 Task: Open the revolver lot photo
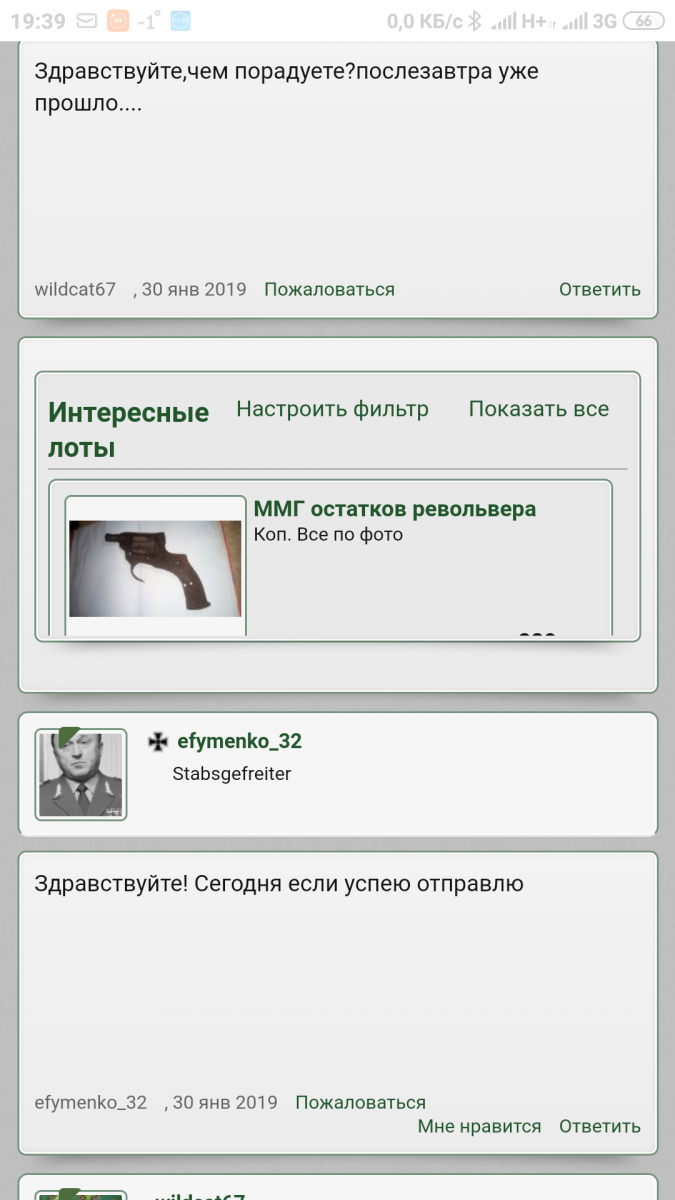tap(155, 567)
